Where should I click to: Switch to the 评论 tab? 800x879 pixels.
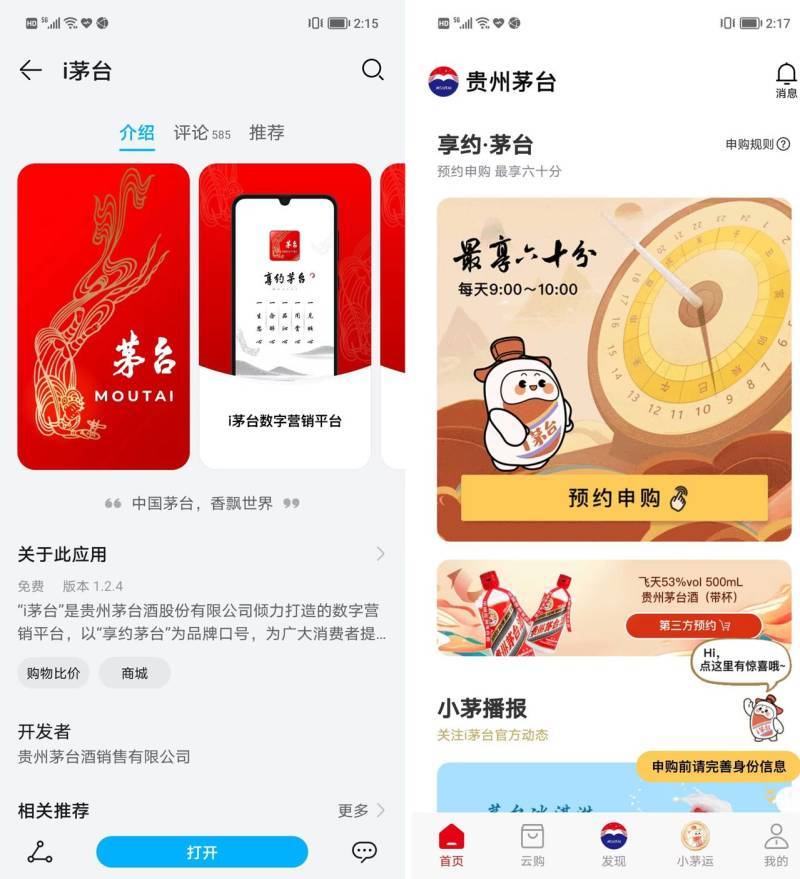[201, 133]
